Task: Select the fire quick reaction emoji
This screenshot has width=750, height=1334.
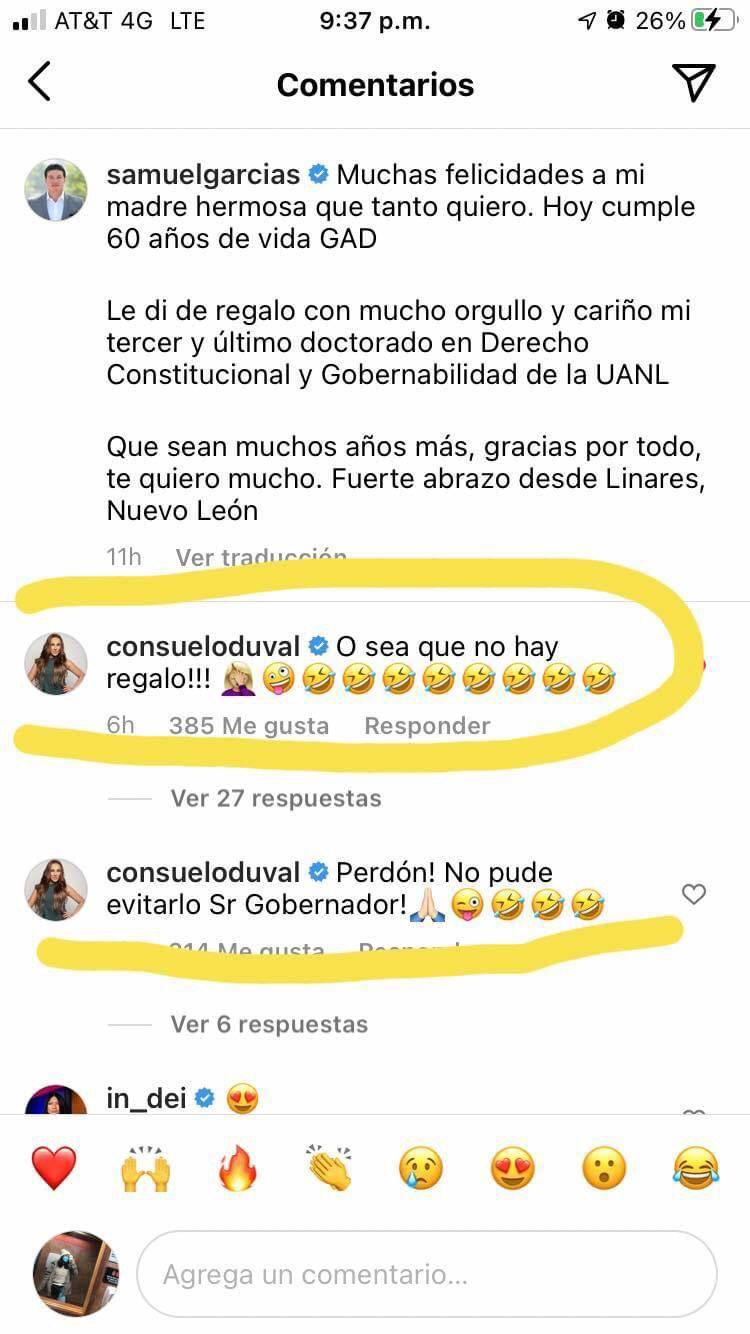Action: pos(238,1166)
